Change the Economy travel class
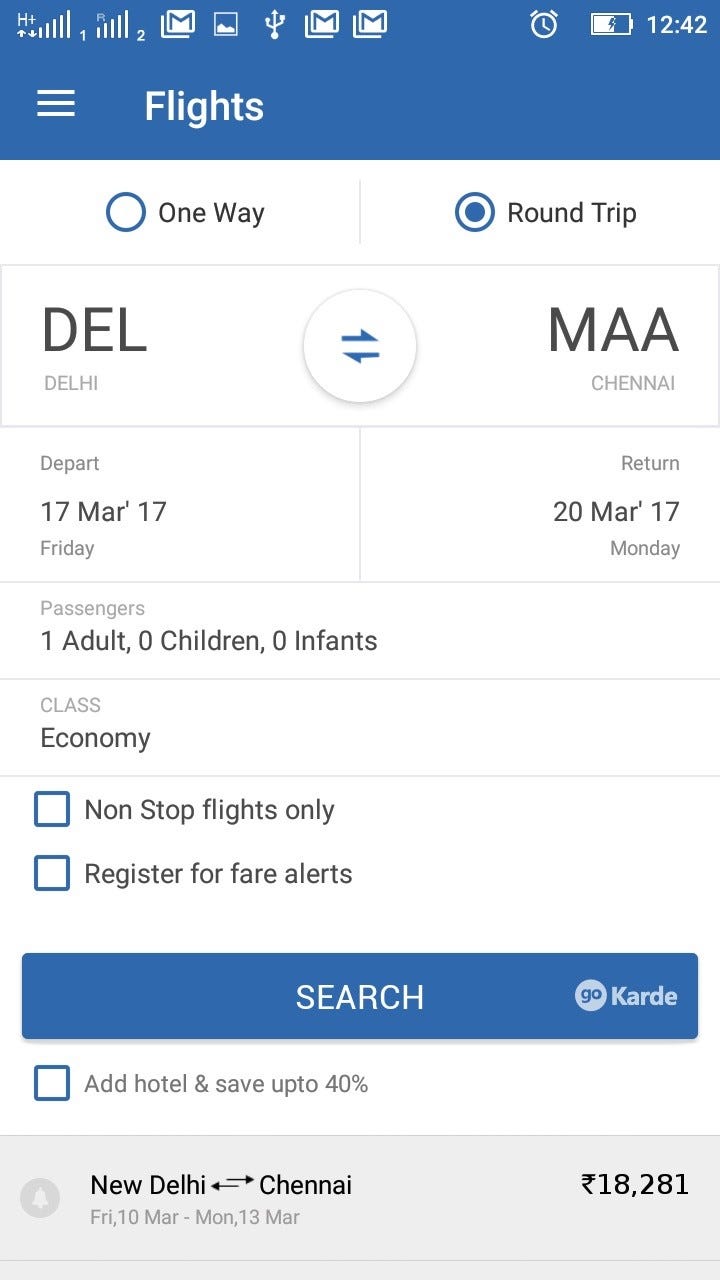 [x=360, y=728]
